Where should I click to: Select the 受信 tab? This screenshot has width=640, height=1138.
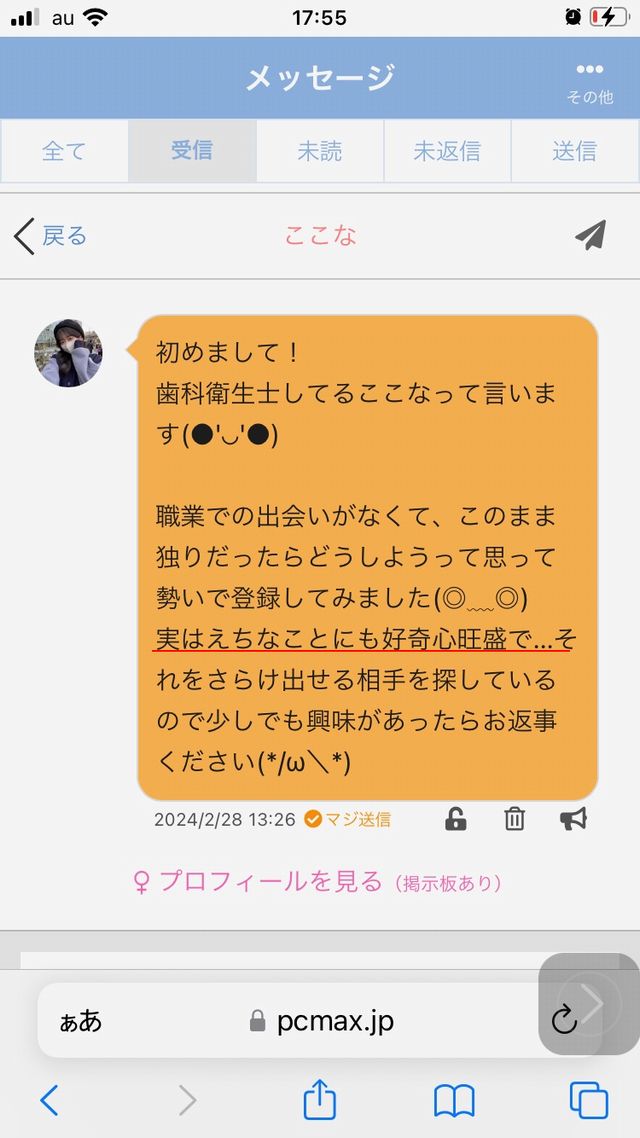192,151
